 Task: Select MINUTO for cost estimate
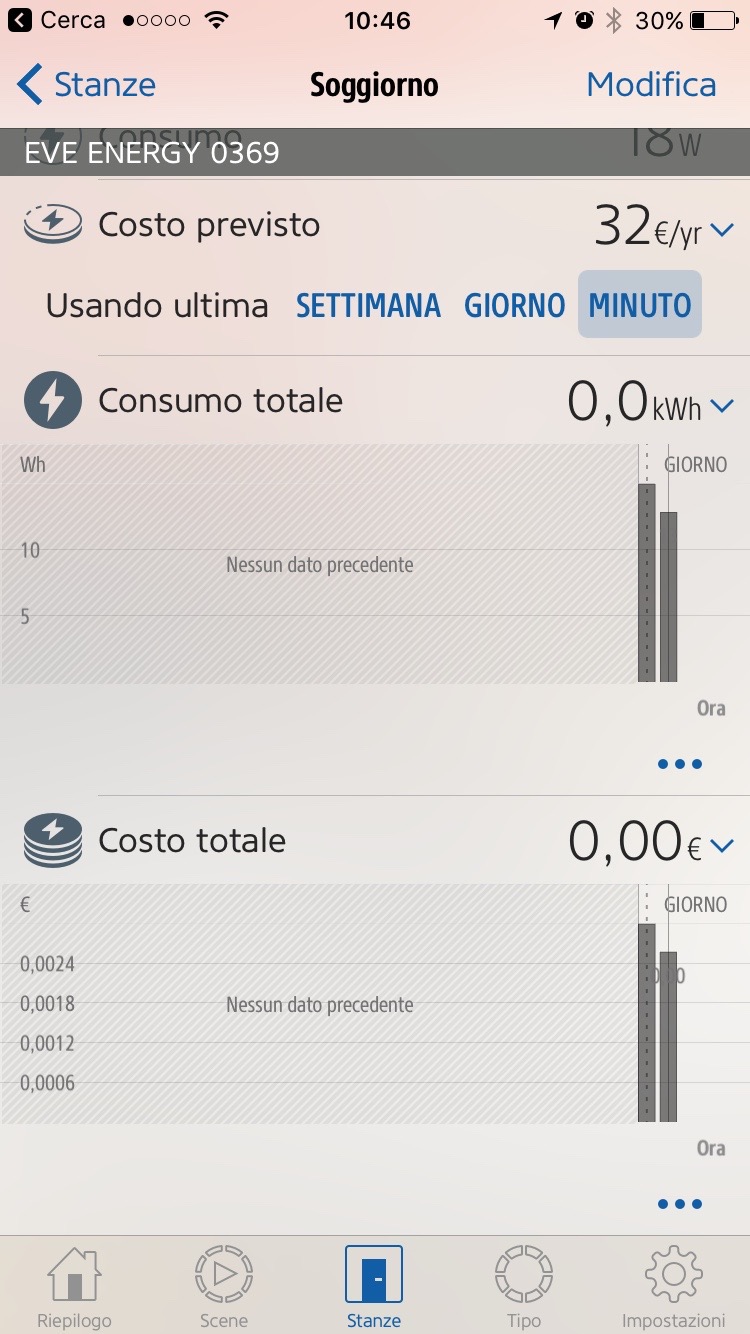[640, 305]
